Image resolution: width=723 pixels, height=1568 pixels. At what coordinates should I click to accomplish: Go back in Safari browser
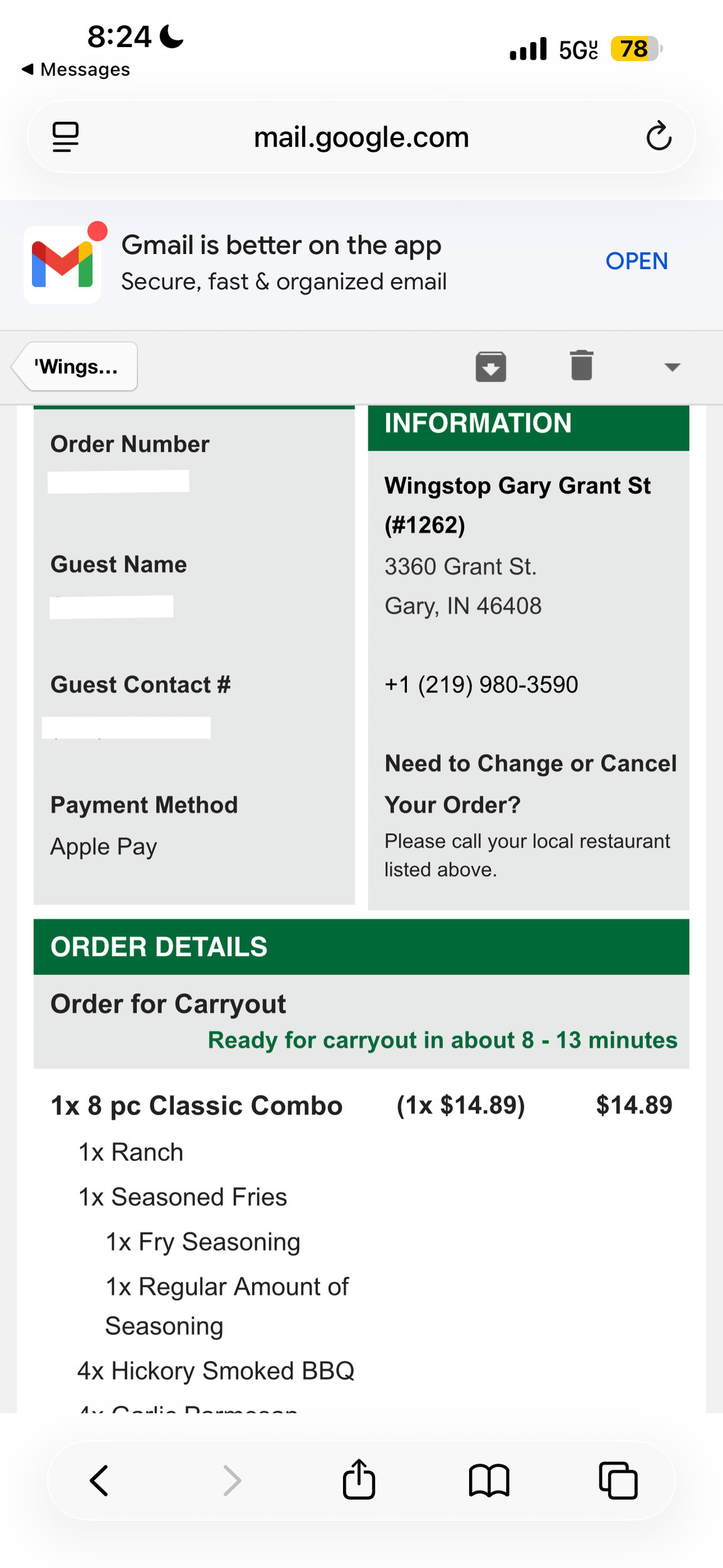100,1480
